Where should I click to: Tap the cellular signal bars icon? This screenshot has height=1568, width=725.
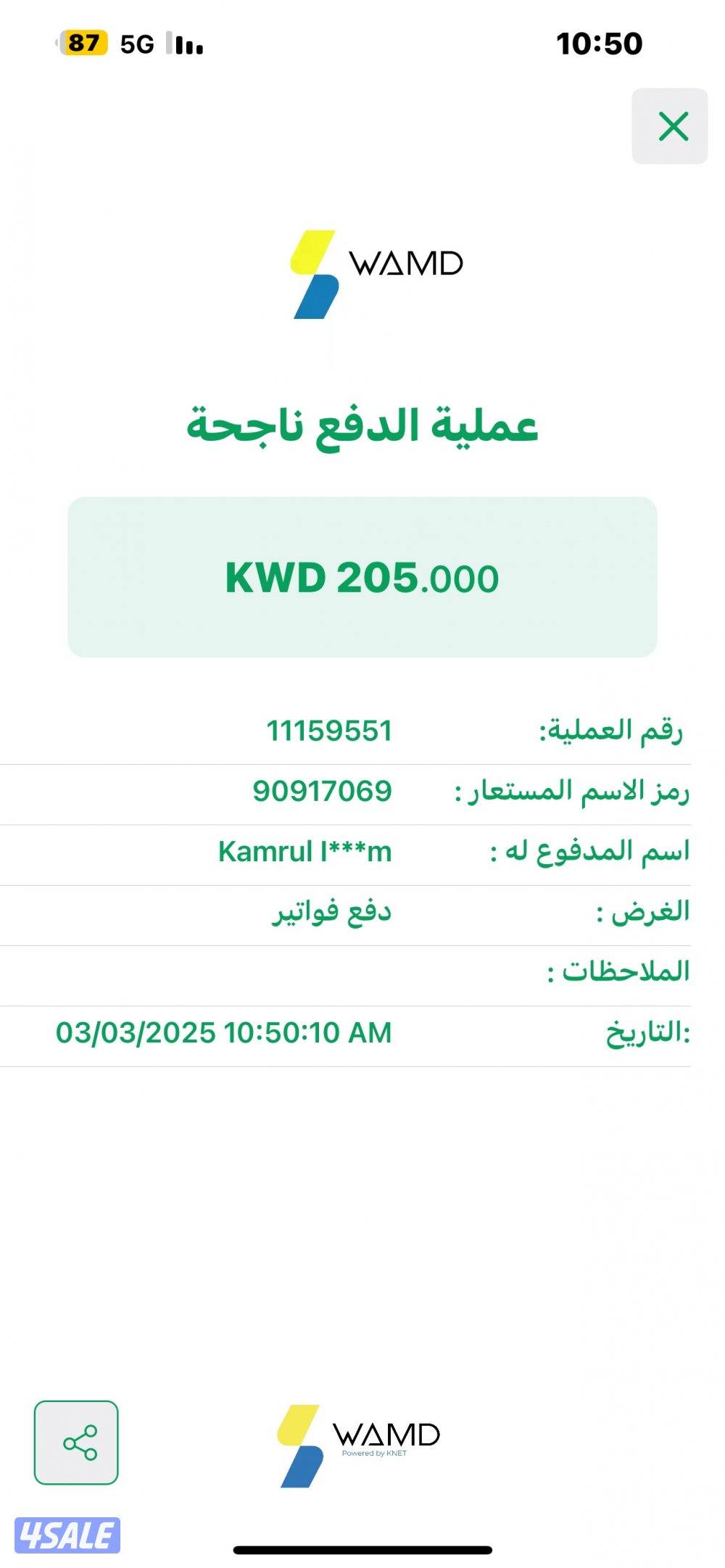click(x=183, y=44)
